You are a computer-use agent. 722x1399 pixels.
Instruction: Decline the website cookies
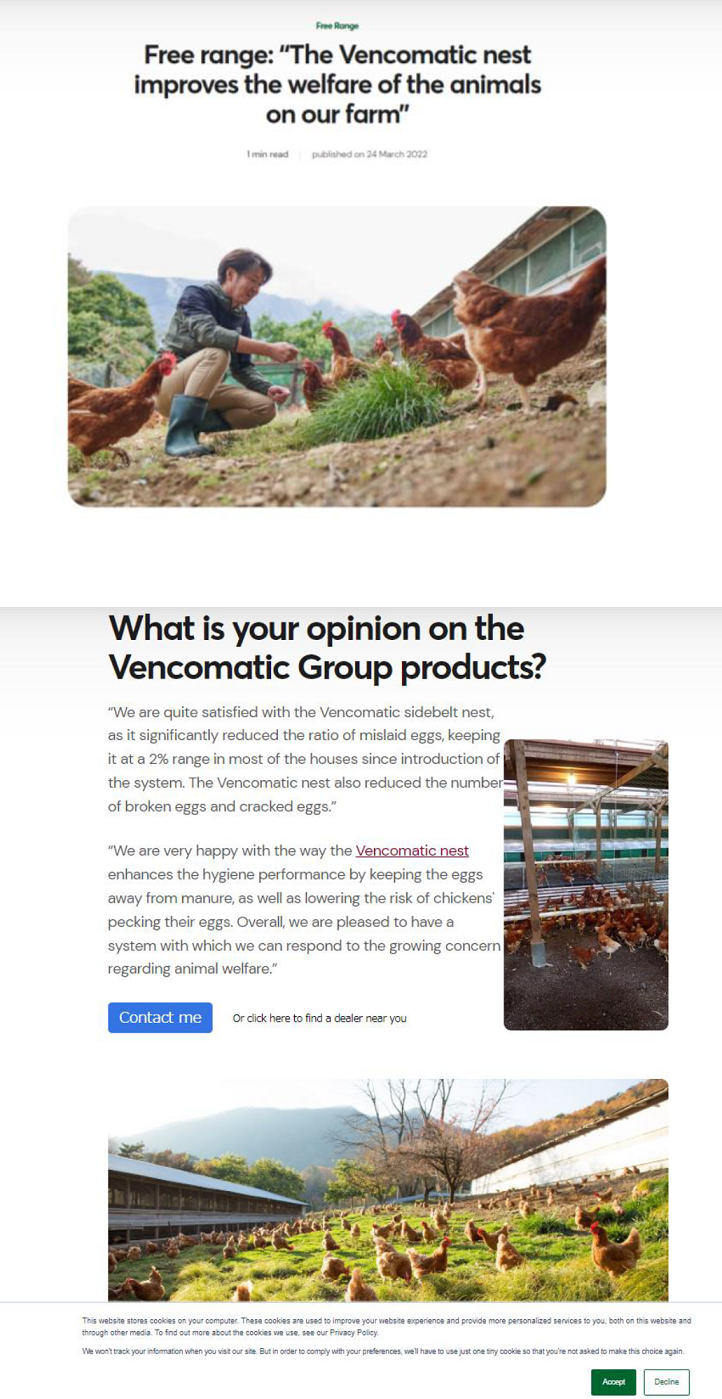[666, 1382]
